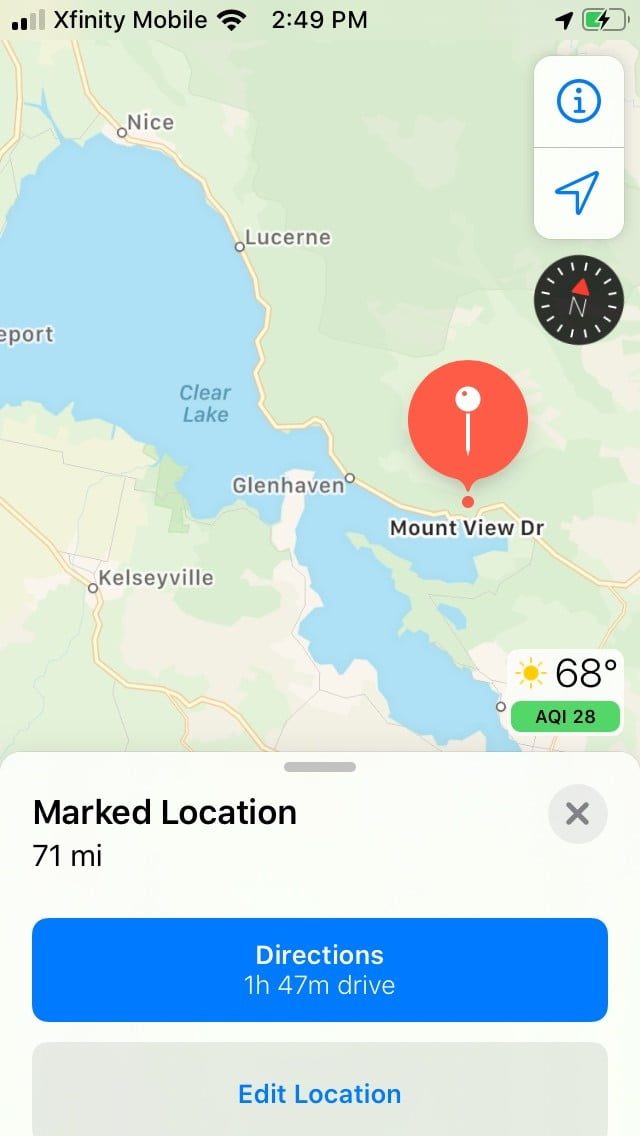Image resolution: width=640 pixels, height=1136 pixels.
Task: Select Kelseyville on the map
Action: (x=154, y=578)
